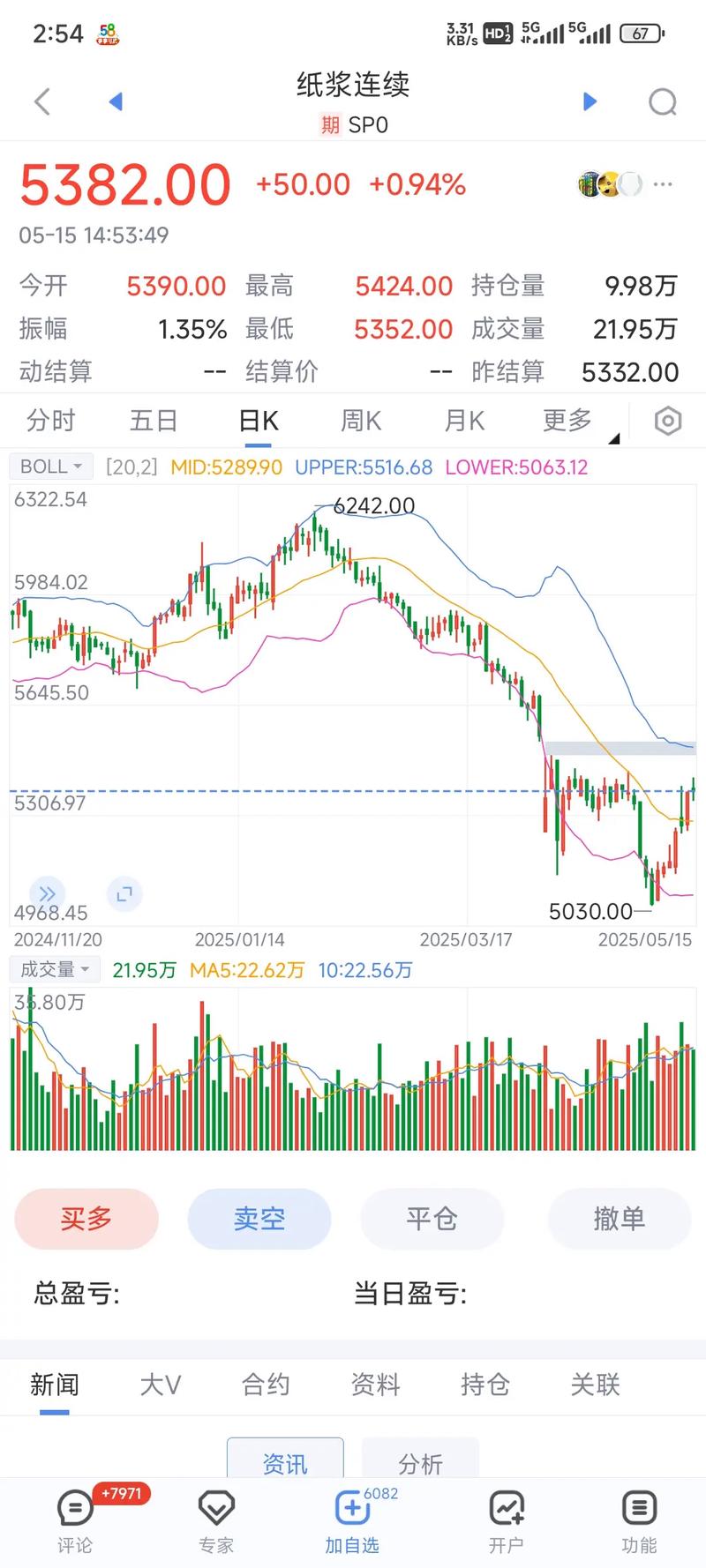
Task: Switch chart to landscape with expand icon
Action: [x=124, y=894]
